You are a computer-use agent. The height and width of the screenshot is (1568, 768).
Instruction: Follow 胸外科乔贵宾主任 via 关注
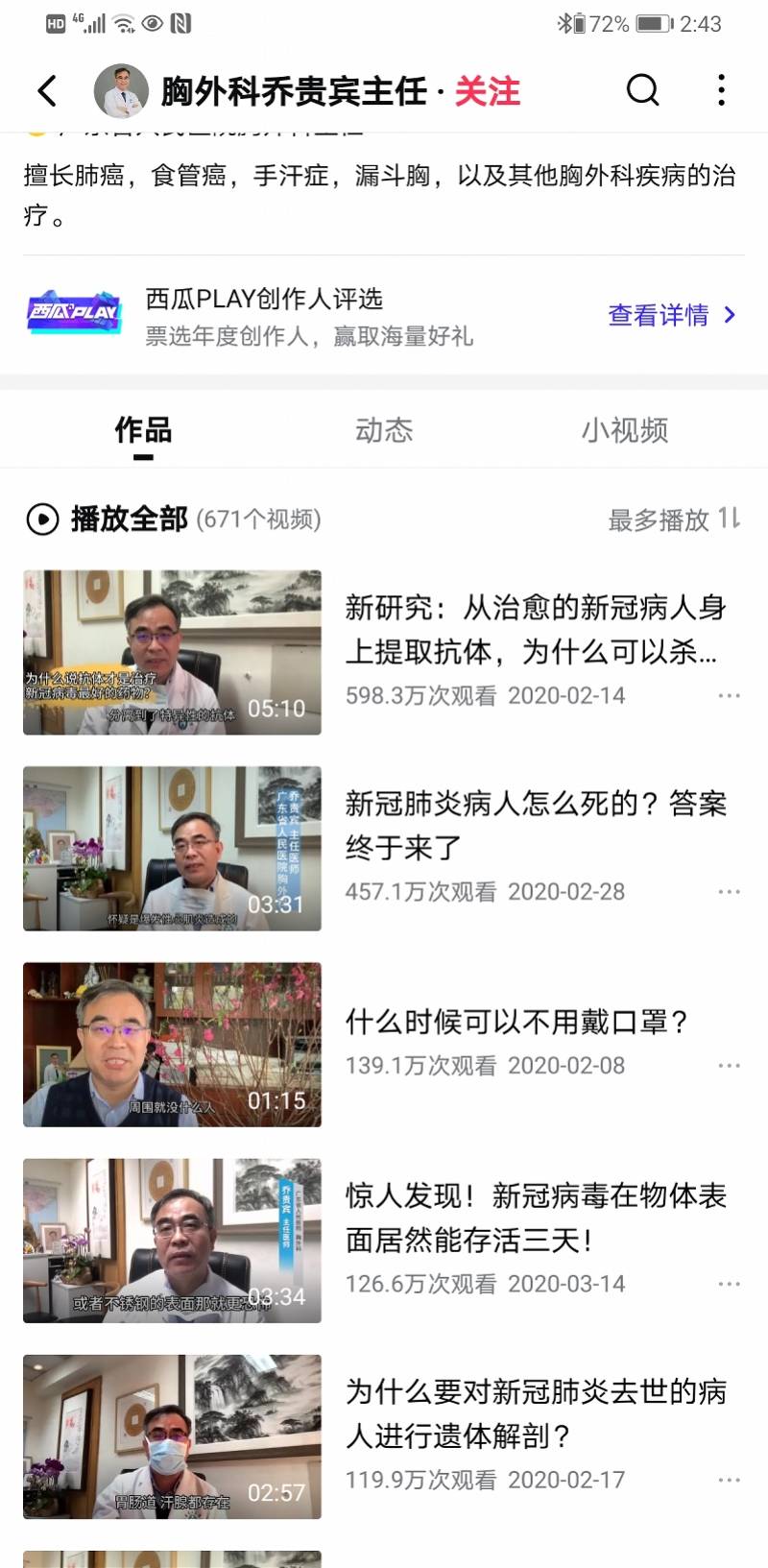tap(487, 91)
